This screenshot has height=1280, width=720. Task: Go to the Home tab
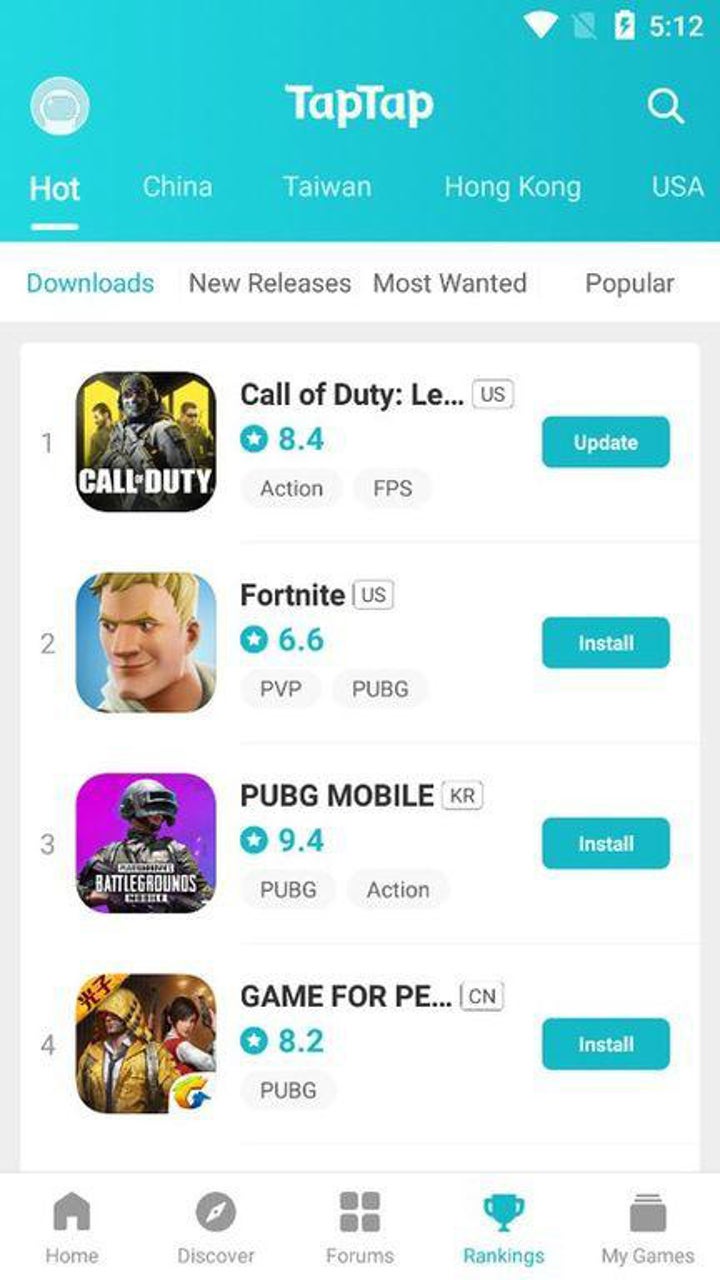tap(71, 1227)
